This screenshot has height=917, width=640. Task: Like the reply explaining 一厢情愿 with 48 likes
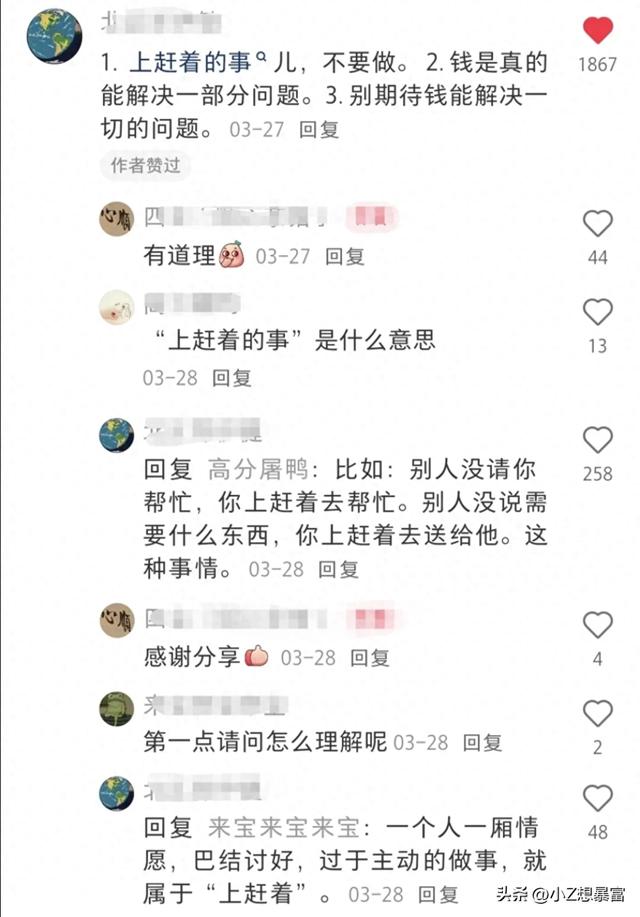[x=597, y=798]
